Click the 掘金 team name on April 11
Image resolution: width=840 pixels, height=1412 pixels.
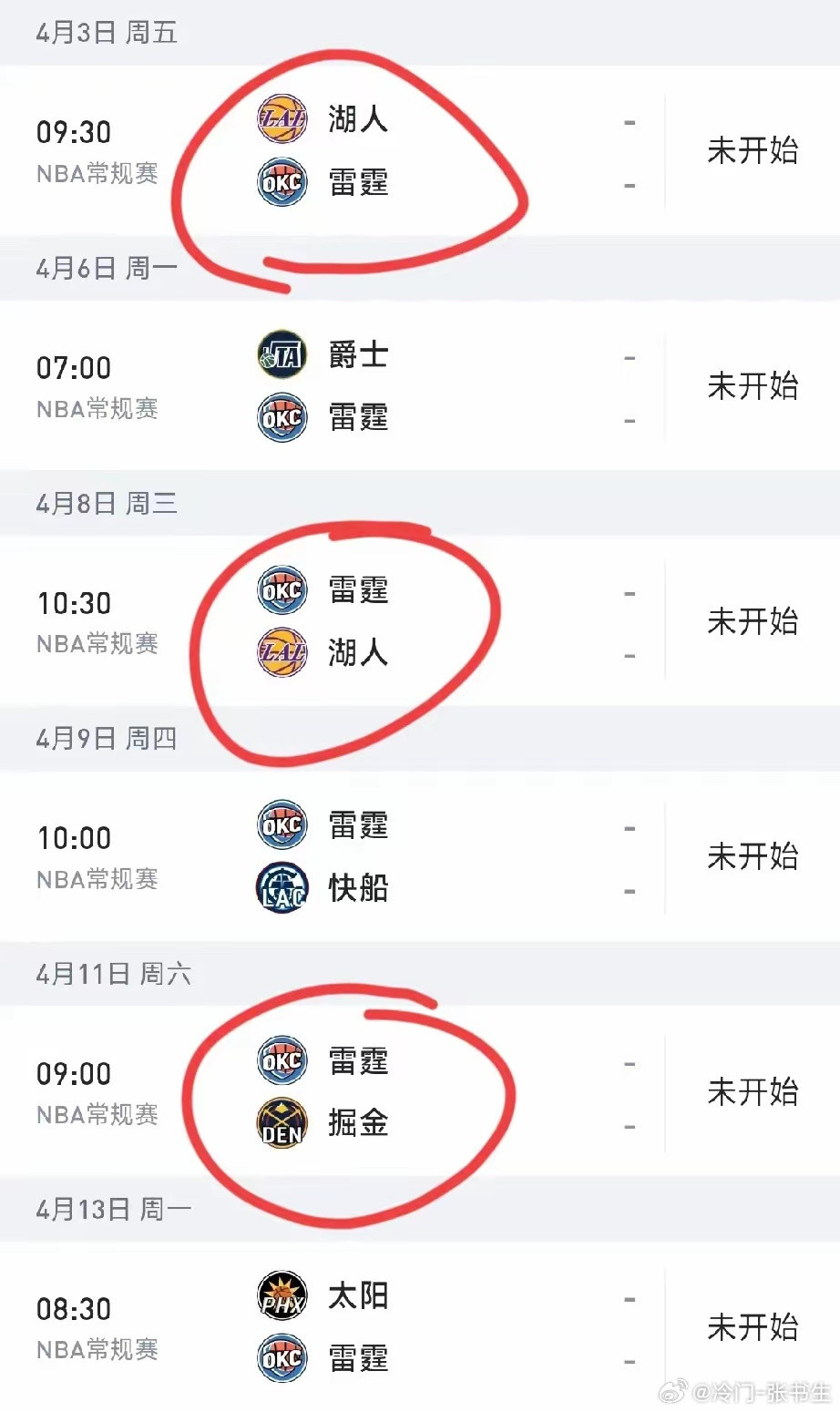pyautogui.click(x=358, y=1123)
